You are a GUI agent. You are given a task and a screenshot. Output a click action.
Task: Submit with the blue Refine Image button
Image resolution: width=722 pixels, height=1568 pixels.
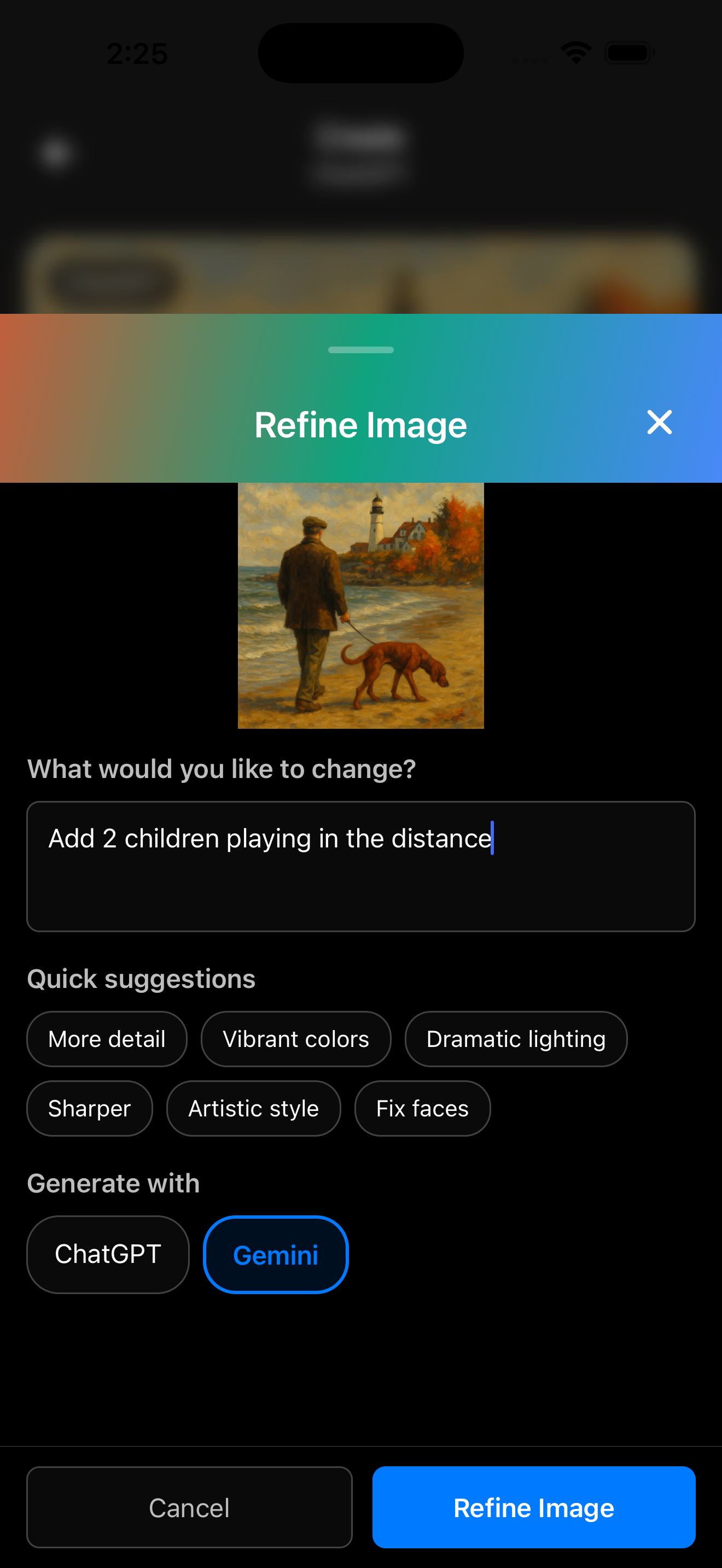tap(533, 1508)
